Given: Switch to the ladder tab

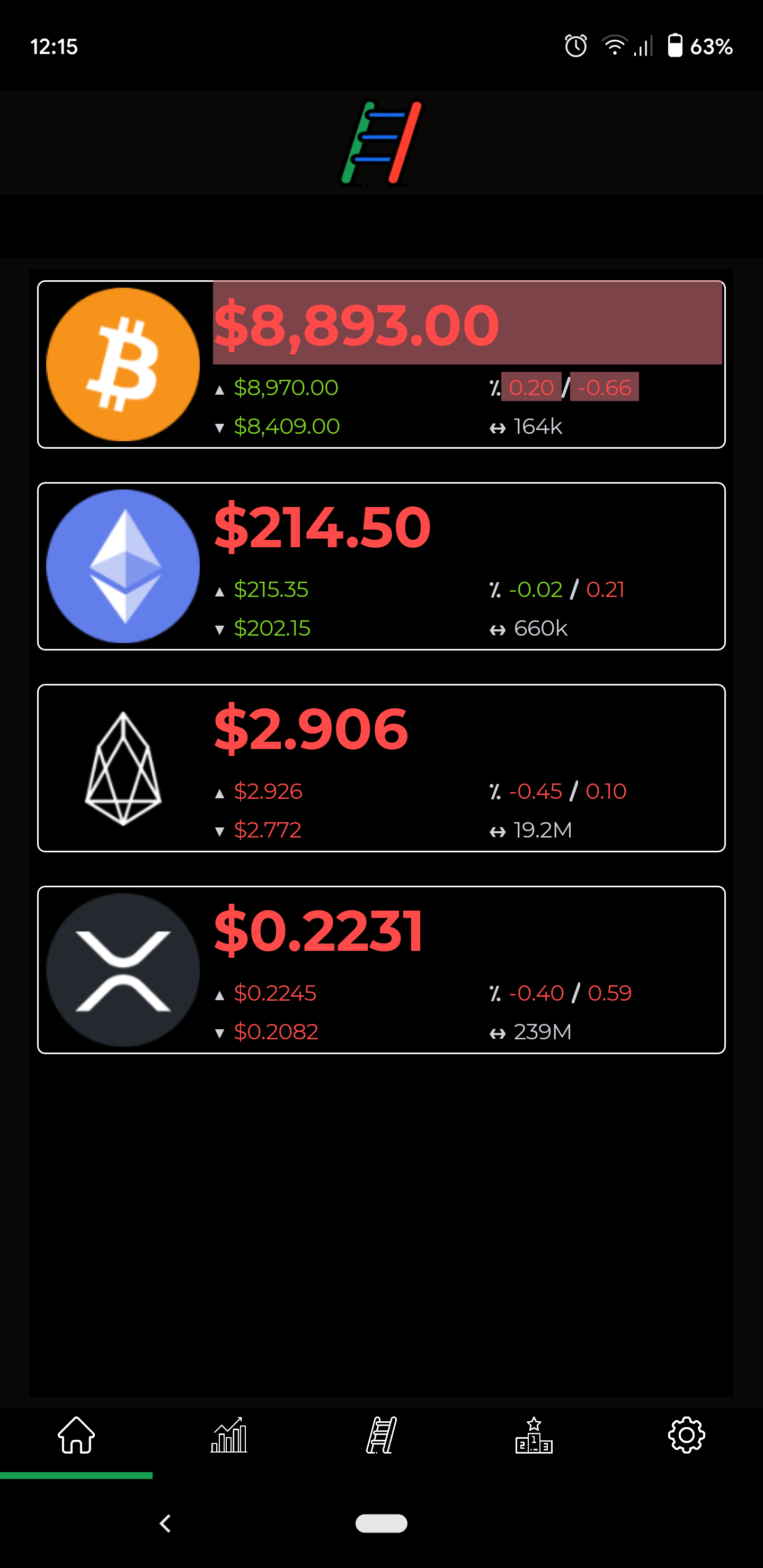Looking at the screenshot, I should click(381, 1436).
